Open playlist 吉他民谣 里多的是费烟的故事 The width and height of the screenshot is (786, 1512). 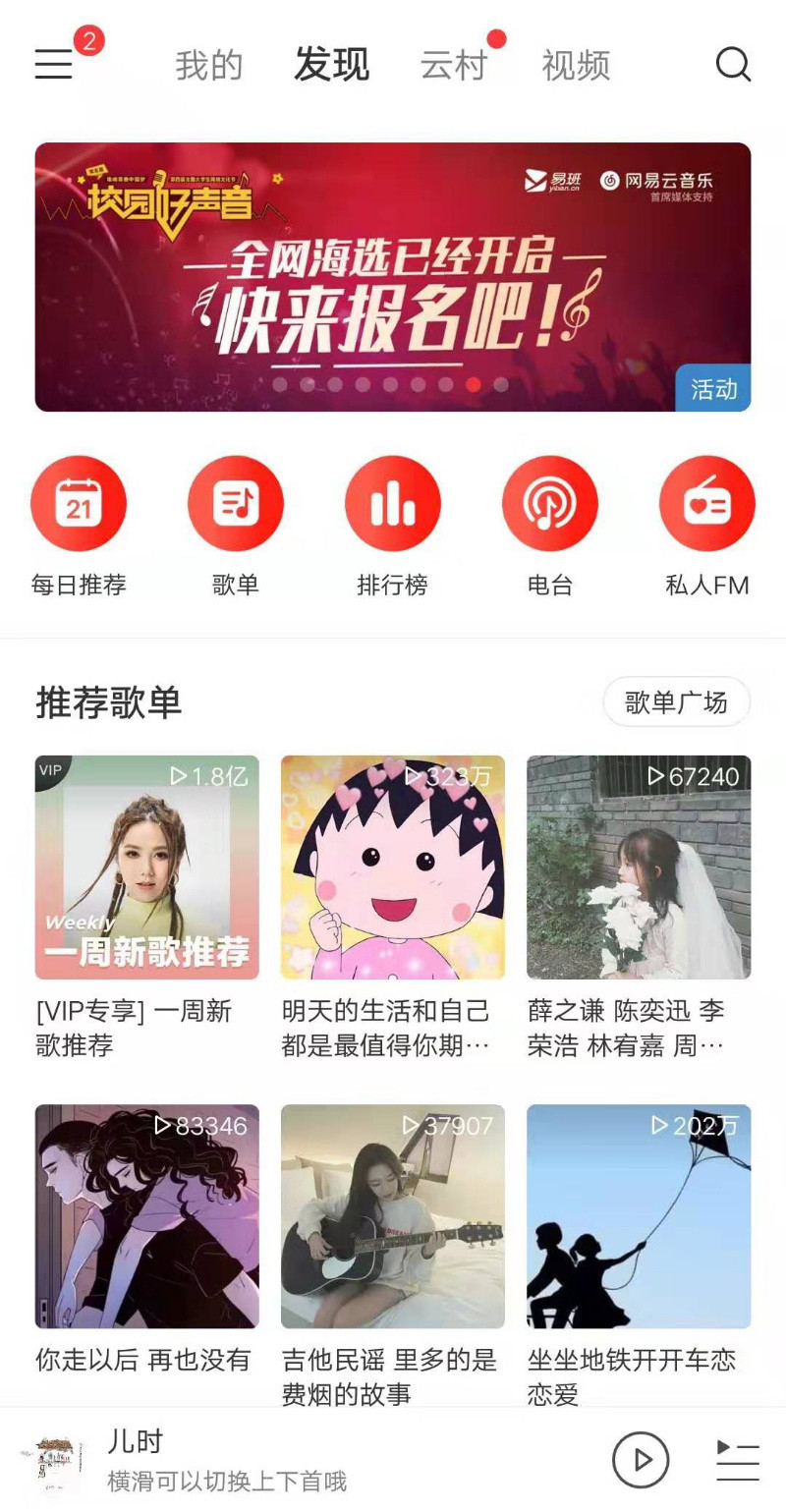click(393, 1216)
